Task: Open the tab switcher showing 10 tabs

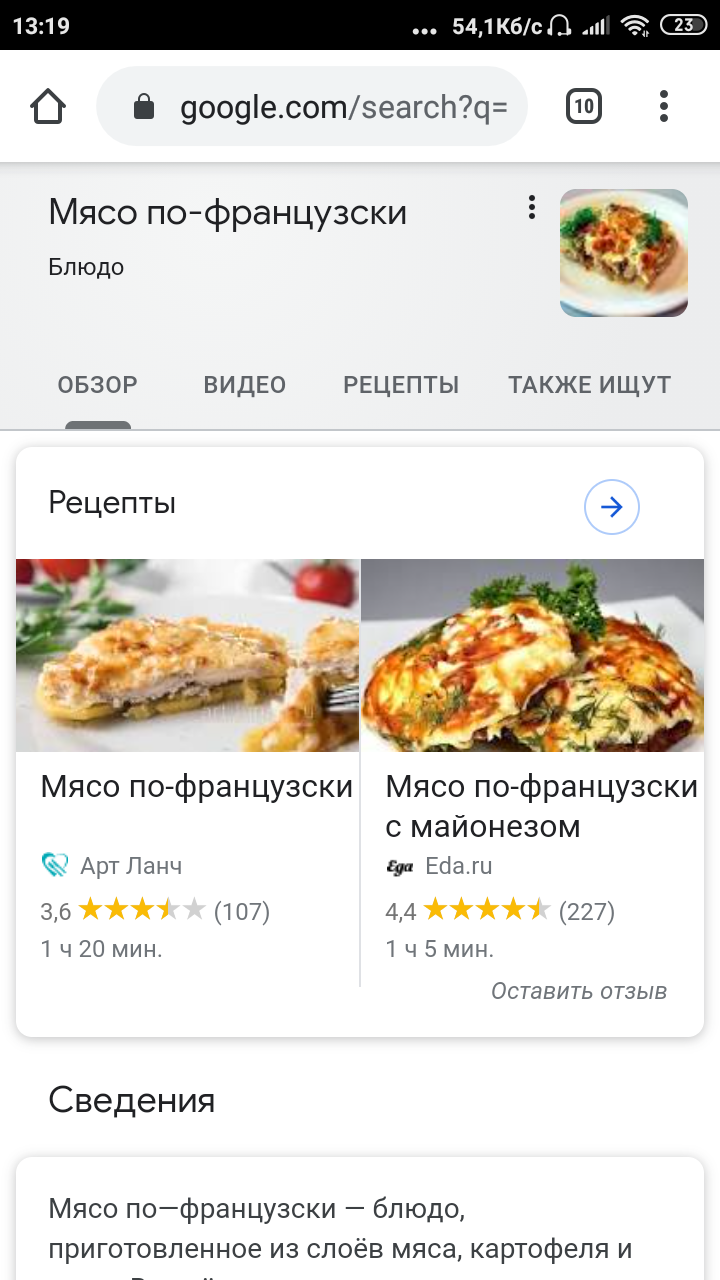Action: pos(584,106)
